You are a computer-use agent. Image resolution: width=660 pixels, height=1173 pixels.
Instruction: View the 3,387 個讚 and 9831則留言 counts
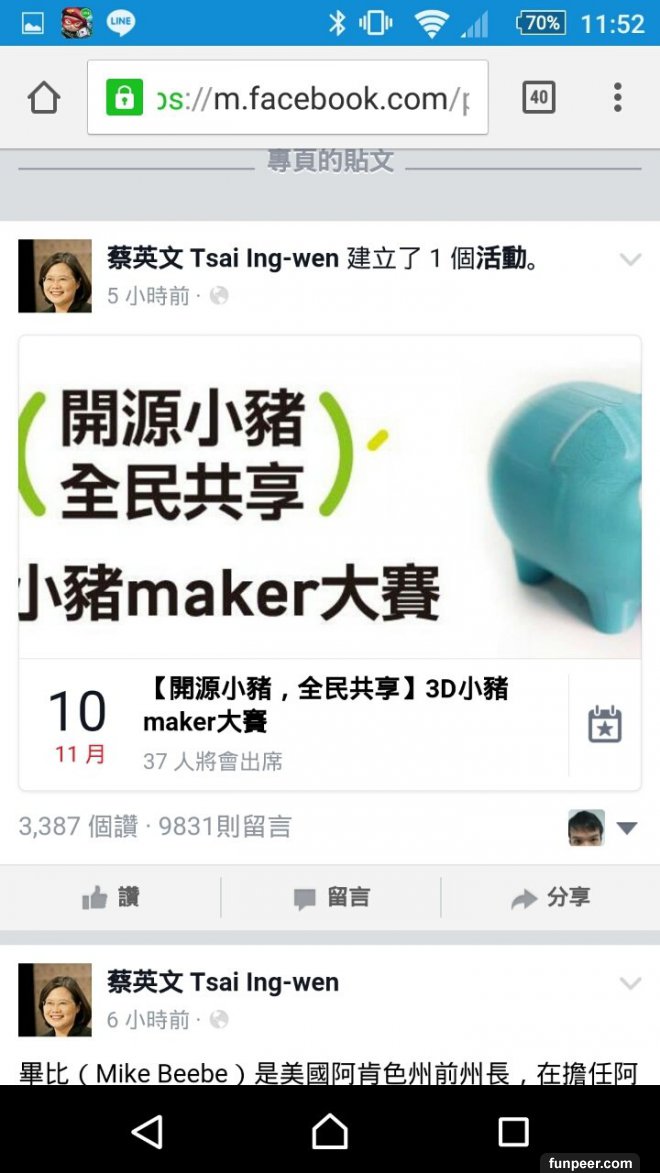(x=155, y=827)
